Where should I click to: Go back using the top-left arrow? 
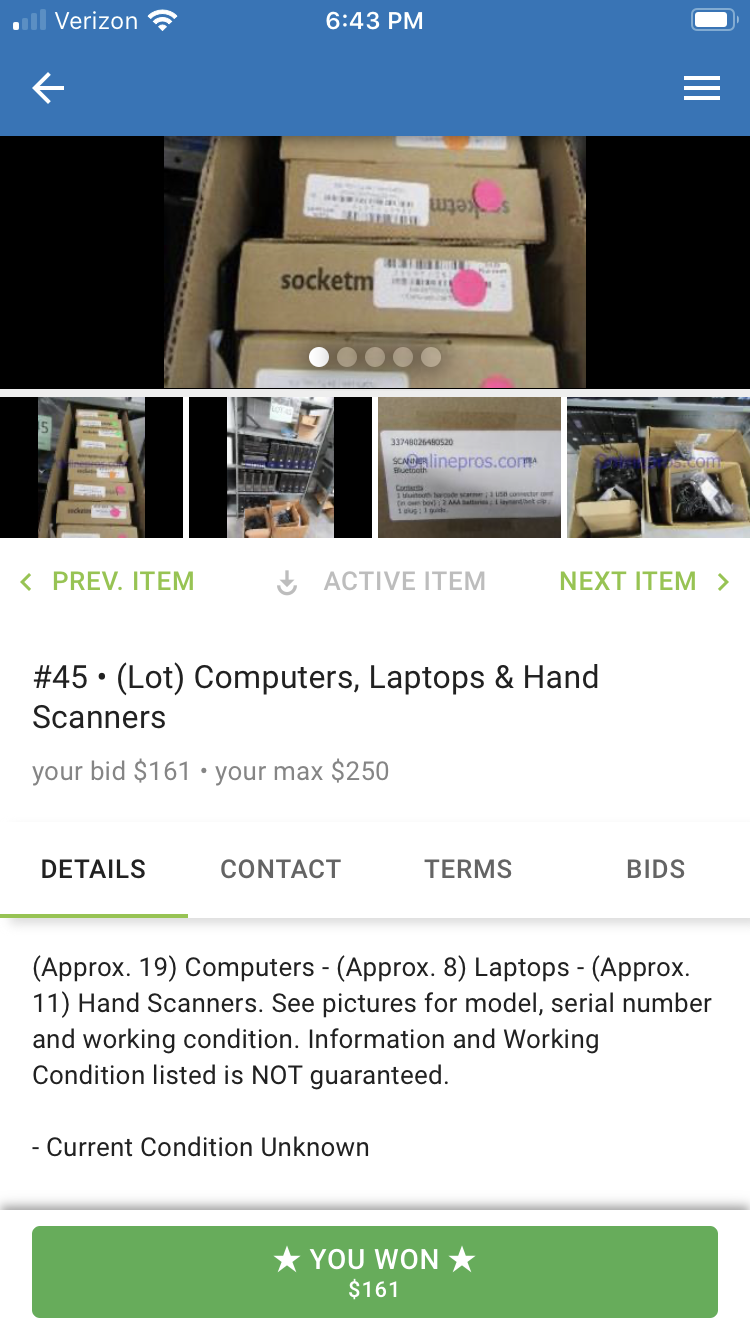click(x=47, y=89)
